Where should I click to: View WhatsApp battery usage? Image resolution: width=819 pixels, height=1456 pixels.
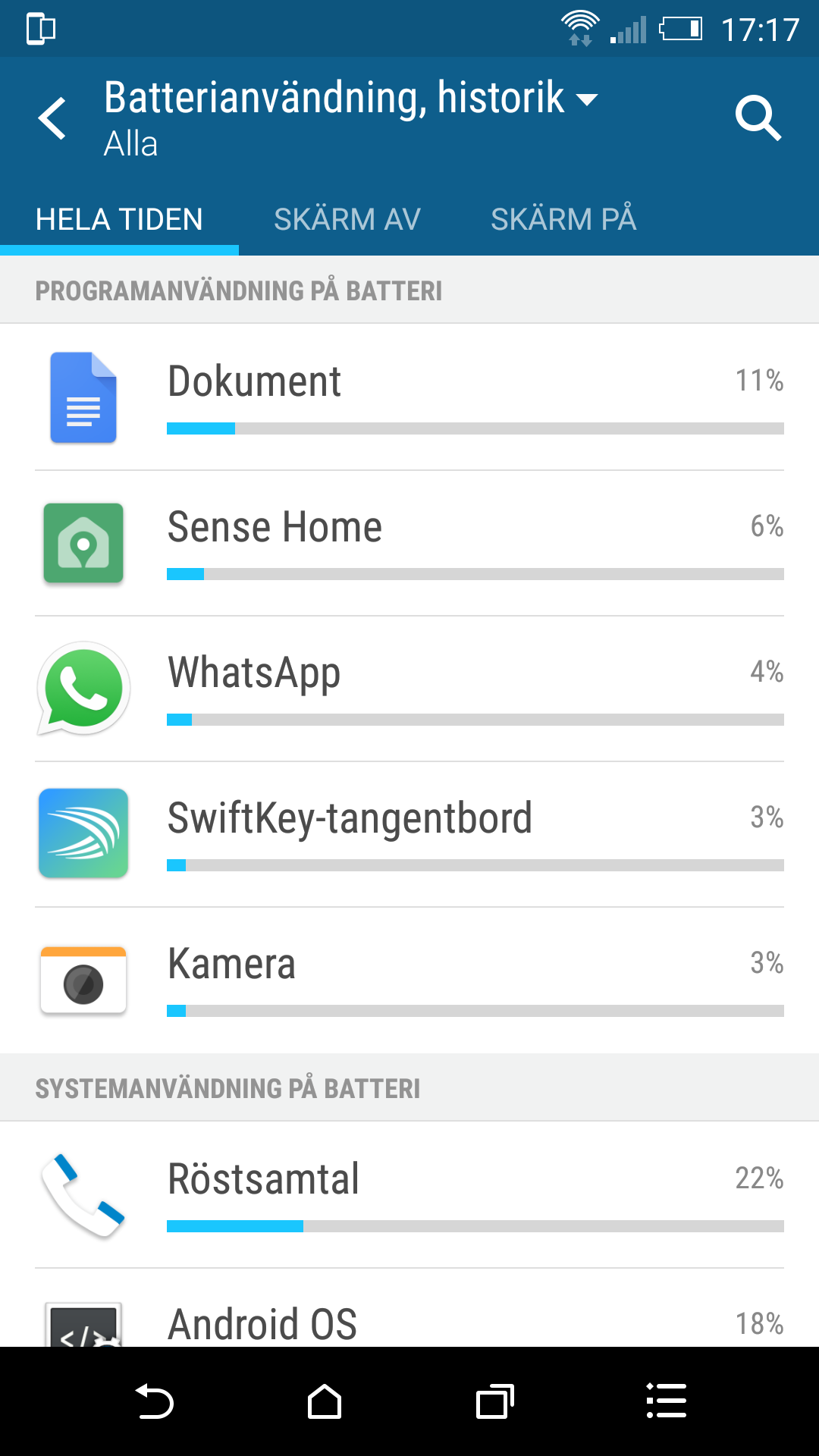point(409,689)
